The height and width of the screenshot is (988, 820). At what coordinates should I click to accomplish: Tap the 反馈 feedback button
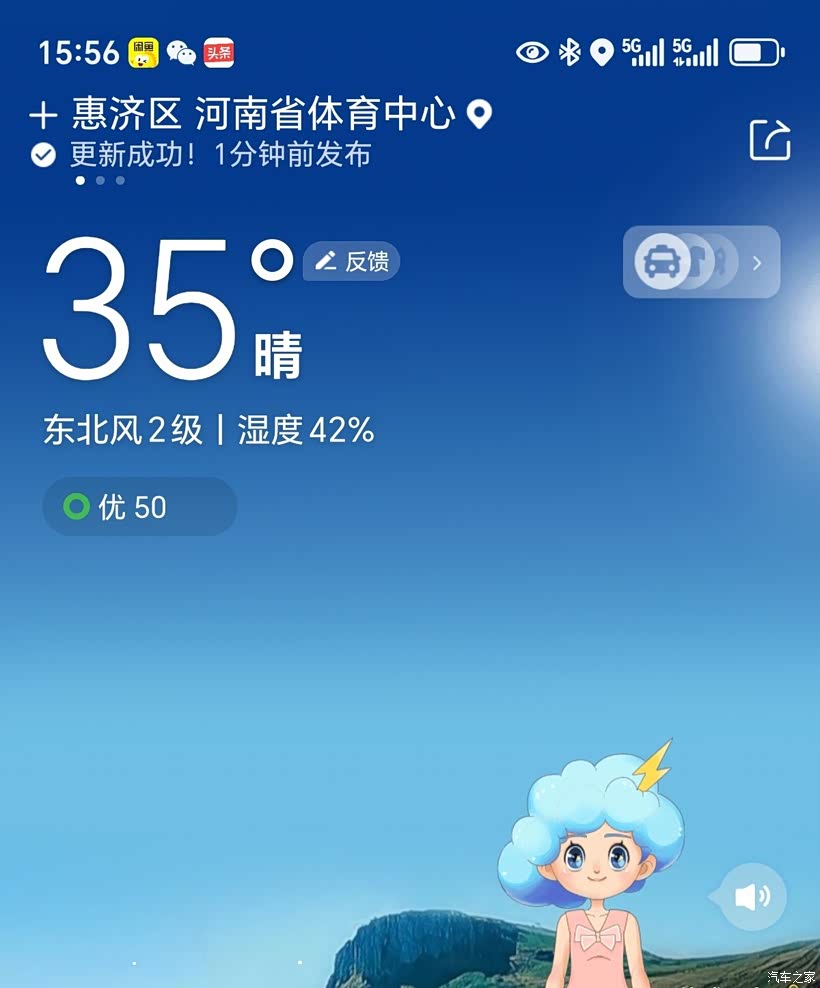pyautogui.click(x=352, y=262)
